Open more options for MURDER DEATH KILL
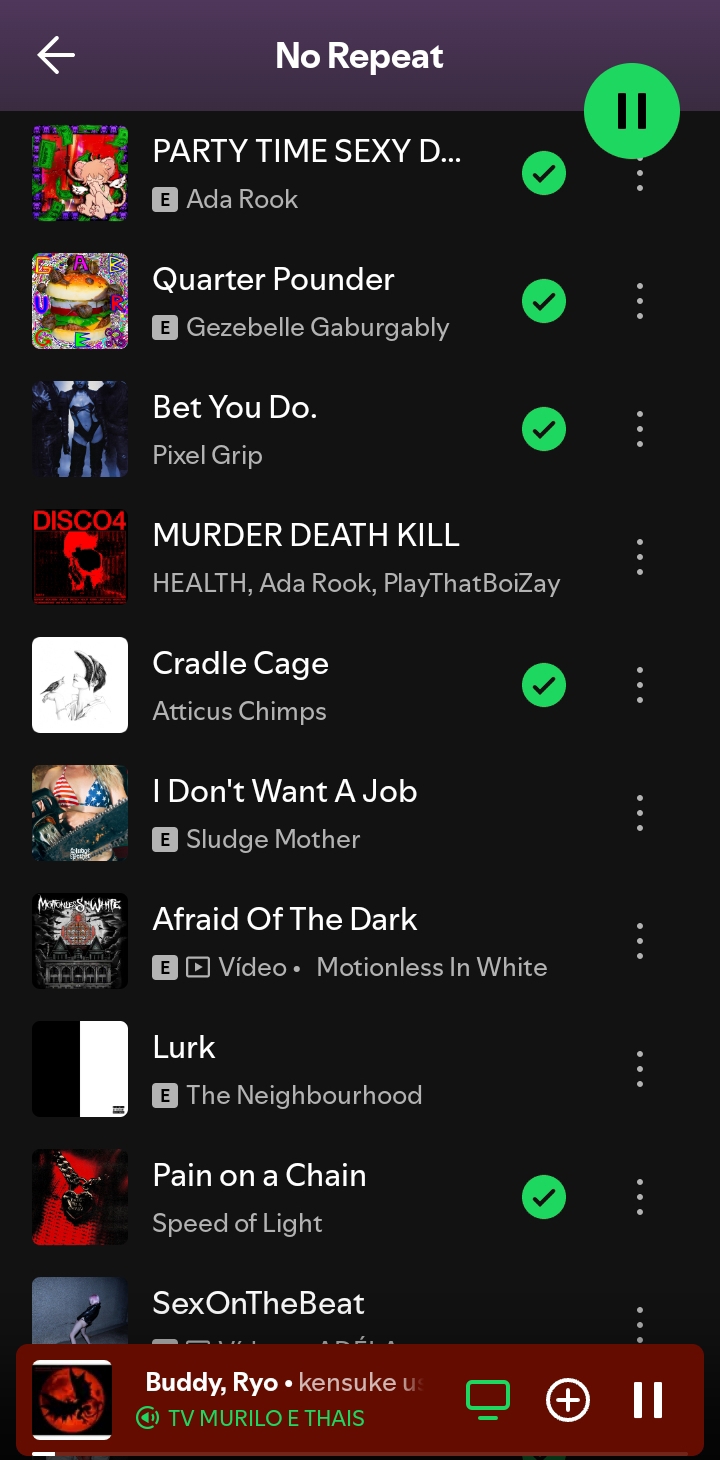The height and width of the screenshot is (1460, 720). pos(640,557)
